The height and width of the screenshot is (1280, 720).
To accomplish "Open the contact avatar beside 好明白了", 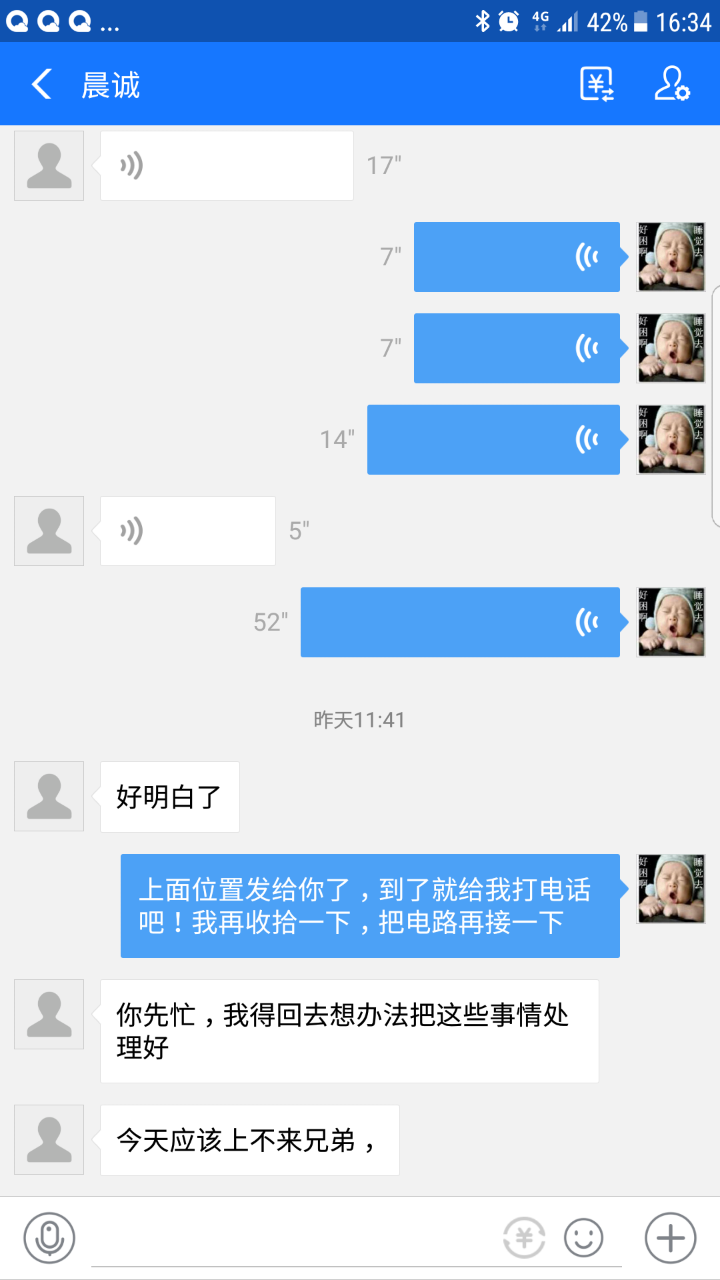I will point(49,796).
